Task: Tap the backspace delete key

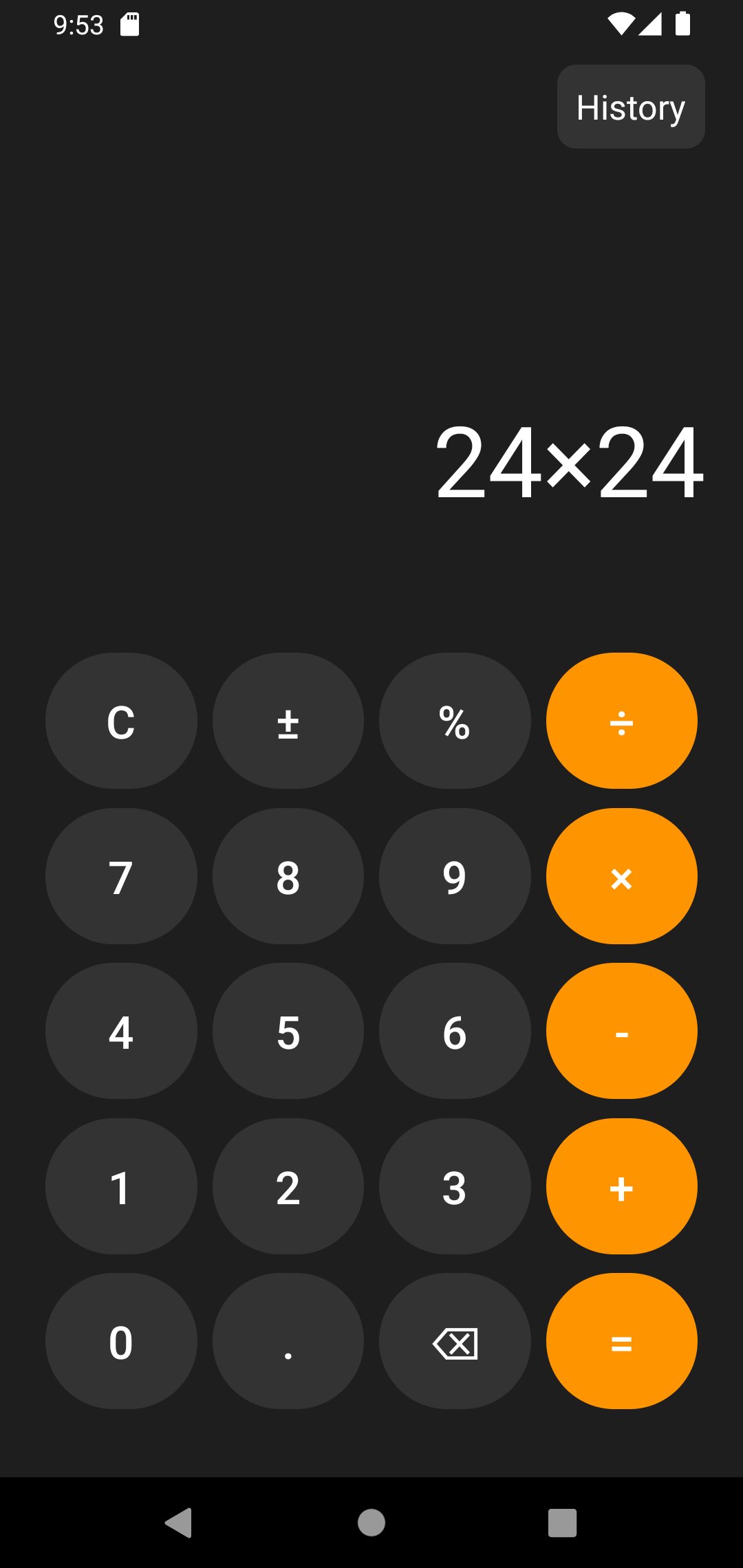Action: click(x=455, y=1342)
